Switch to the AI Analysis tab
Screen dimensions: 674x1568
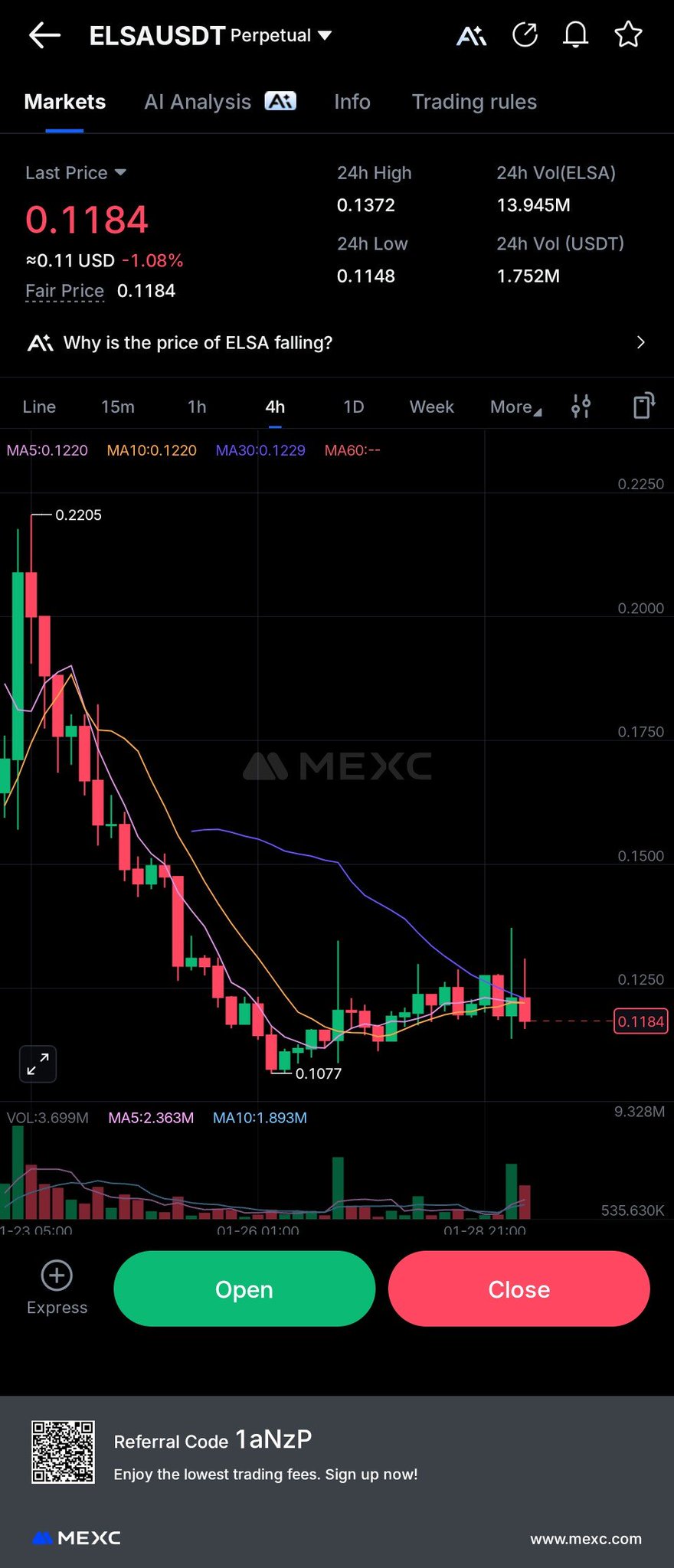(219, 102)
